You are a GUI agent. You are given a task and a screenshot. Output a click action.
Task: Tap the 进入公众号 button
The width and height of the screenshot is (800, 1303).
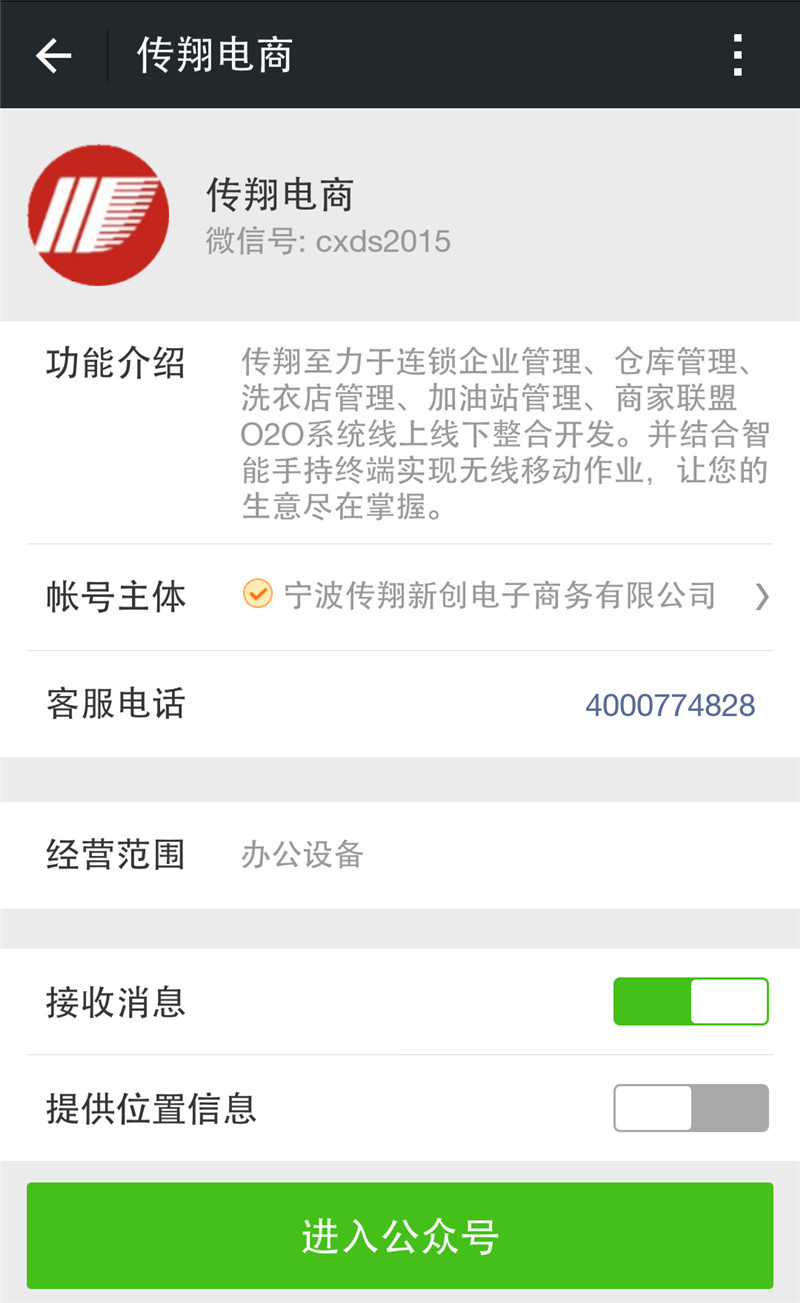400,1236
